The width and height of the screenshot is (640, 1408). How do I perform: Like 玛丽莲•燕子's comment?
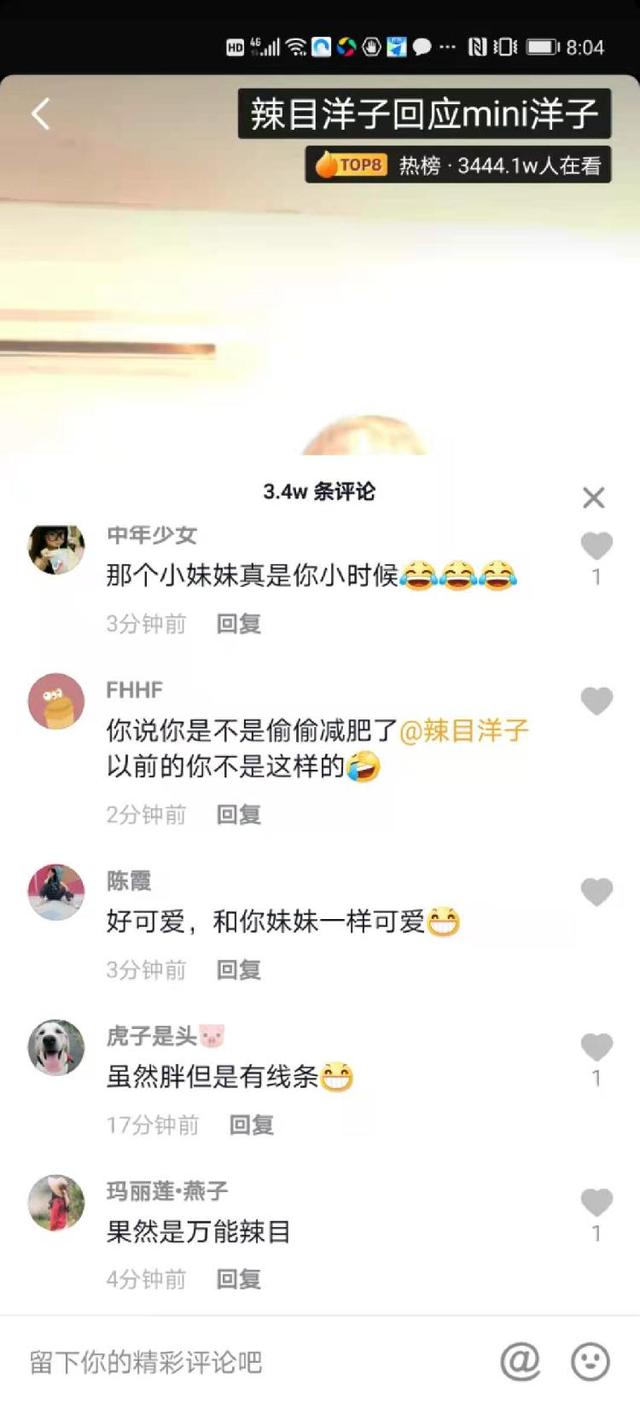pyautogui.click(x=596, y=1202)
